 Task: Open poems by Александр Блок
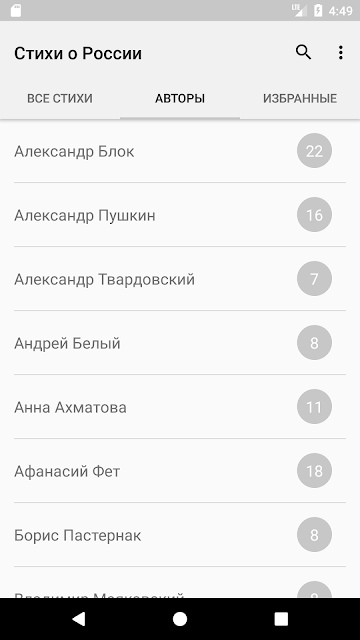pyautogui.click(x=180, y=151)
